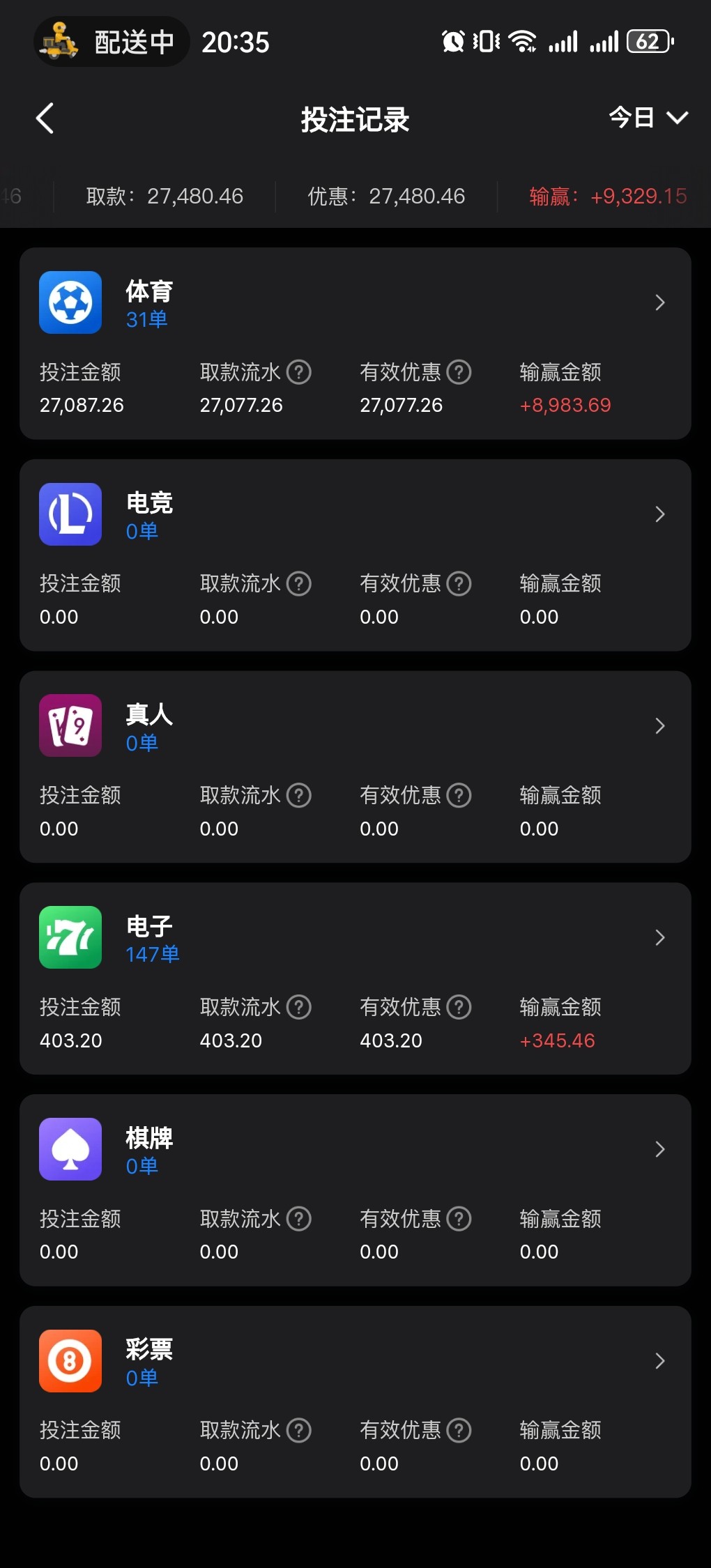Open 电竞 betting records card
This screenshot has width=711, height=1568.
pos(355,555)
